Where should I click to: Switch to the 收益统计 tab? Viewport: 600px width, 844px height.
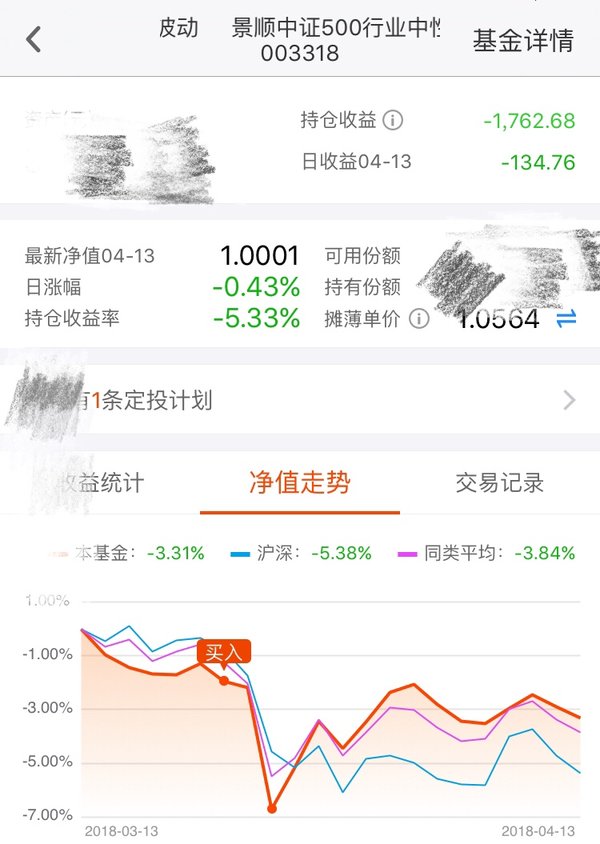[100, 483]
